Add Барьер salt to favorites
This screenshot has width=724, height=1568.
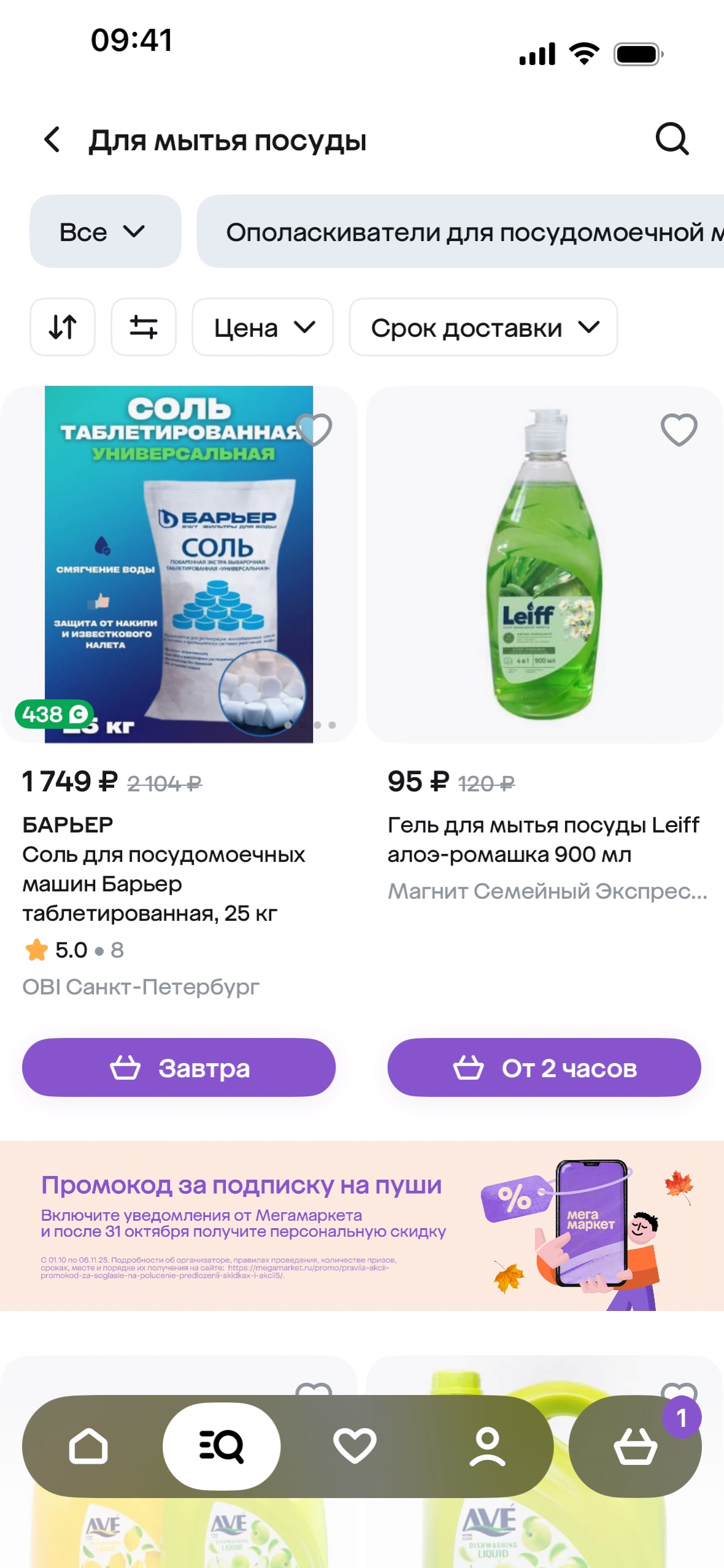(x=314, y=429)
